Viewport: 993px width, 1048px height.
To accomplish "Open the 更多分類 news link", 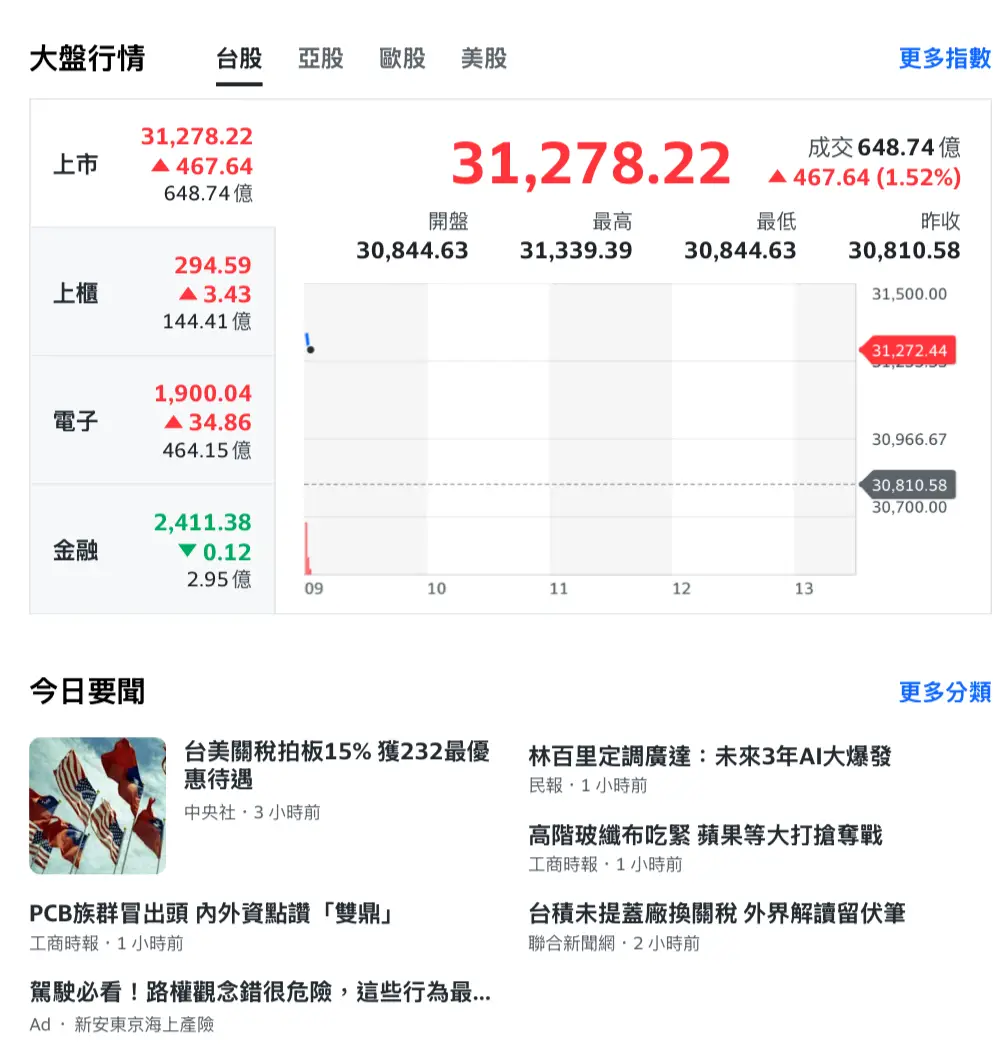I will coord(944,691).
